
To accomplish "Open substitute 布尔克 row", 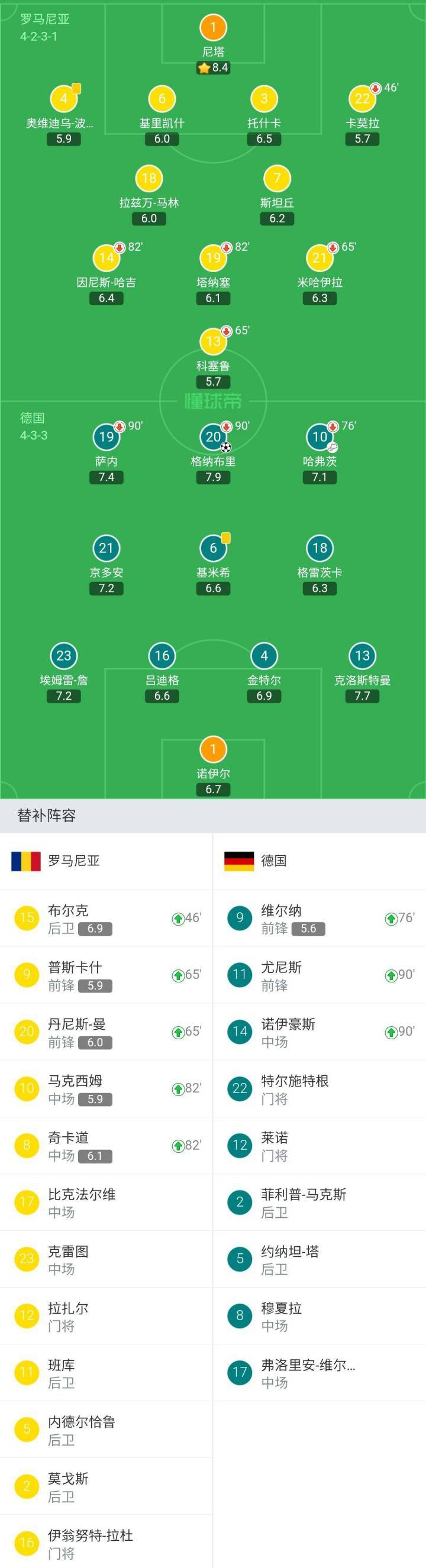I will [x=106, y=919].
